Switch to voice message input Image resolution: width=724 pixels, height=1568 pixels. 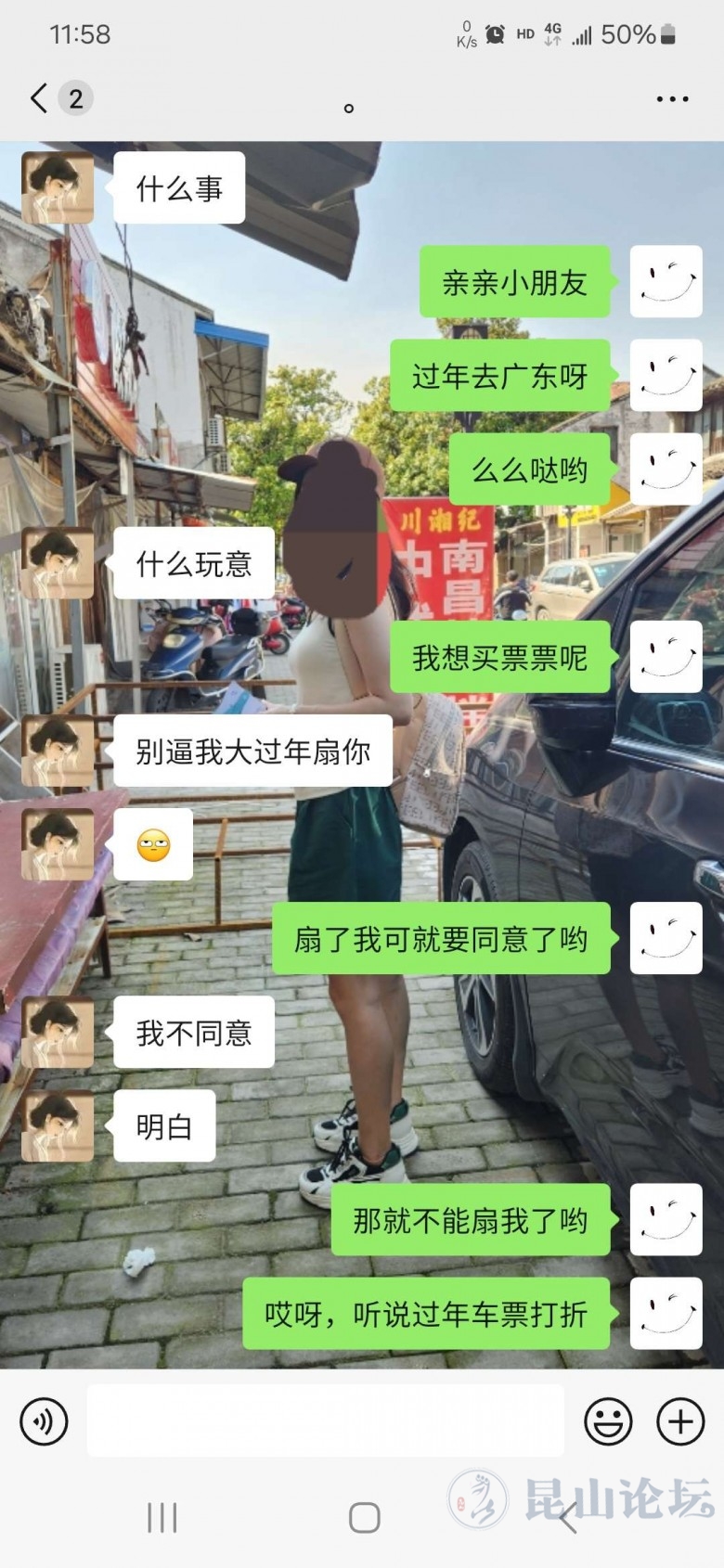click(x=44, y=1420)
